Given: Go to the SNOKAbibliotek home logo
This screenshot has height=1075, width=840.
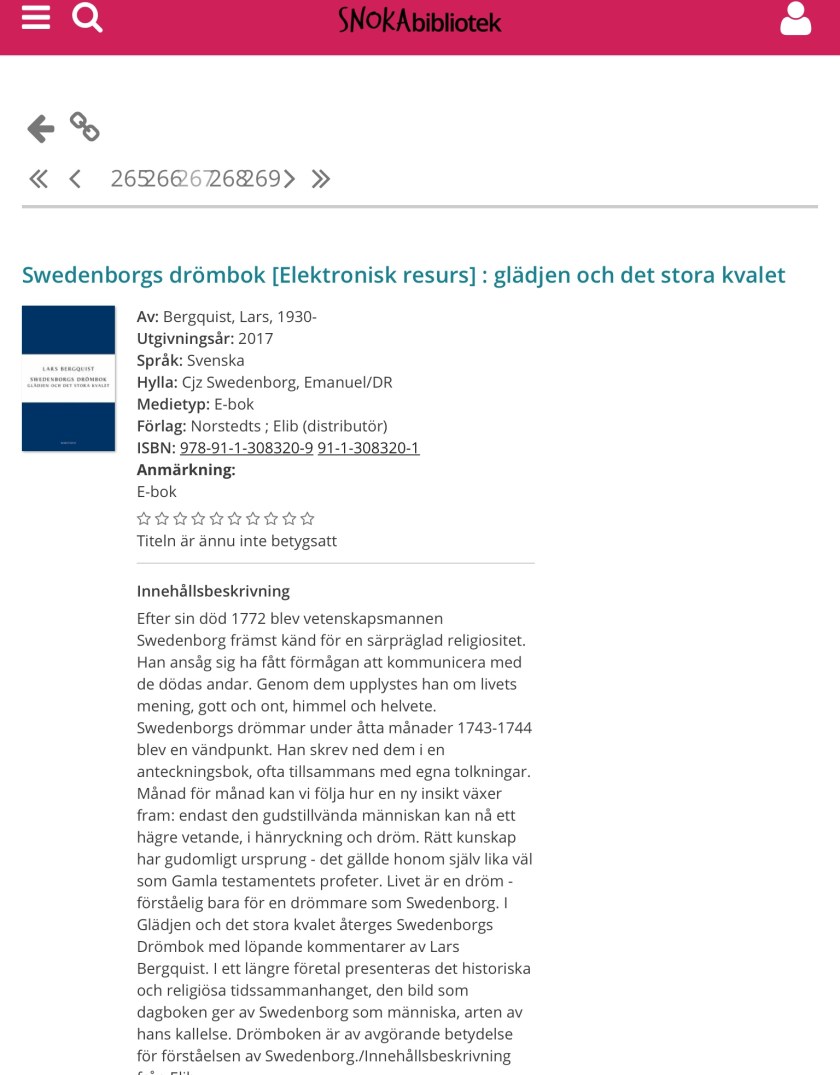Looking at the screenshot, I should coord(419,19).
